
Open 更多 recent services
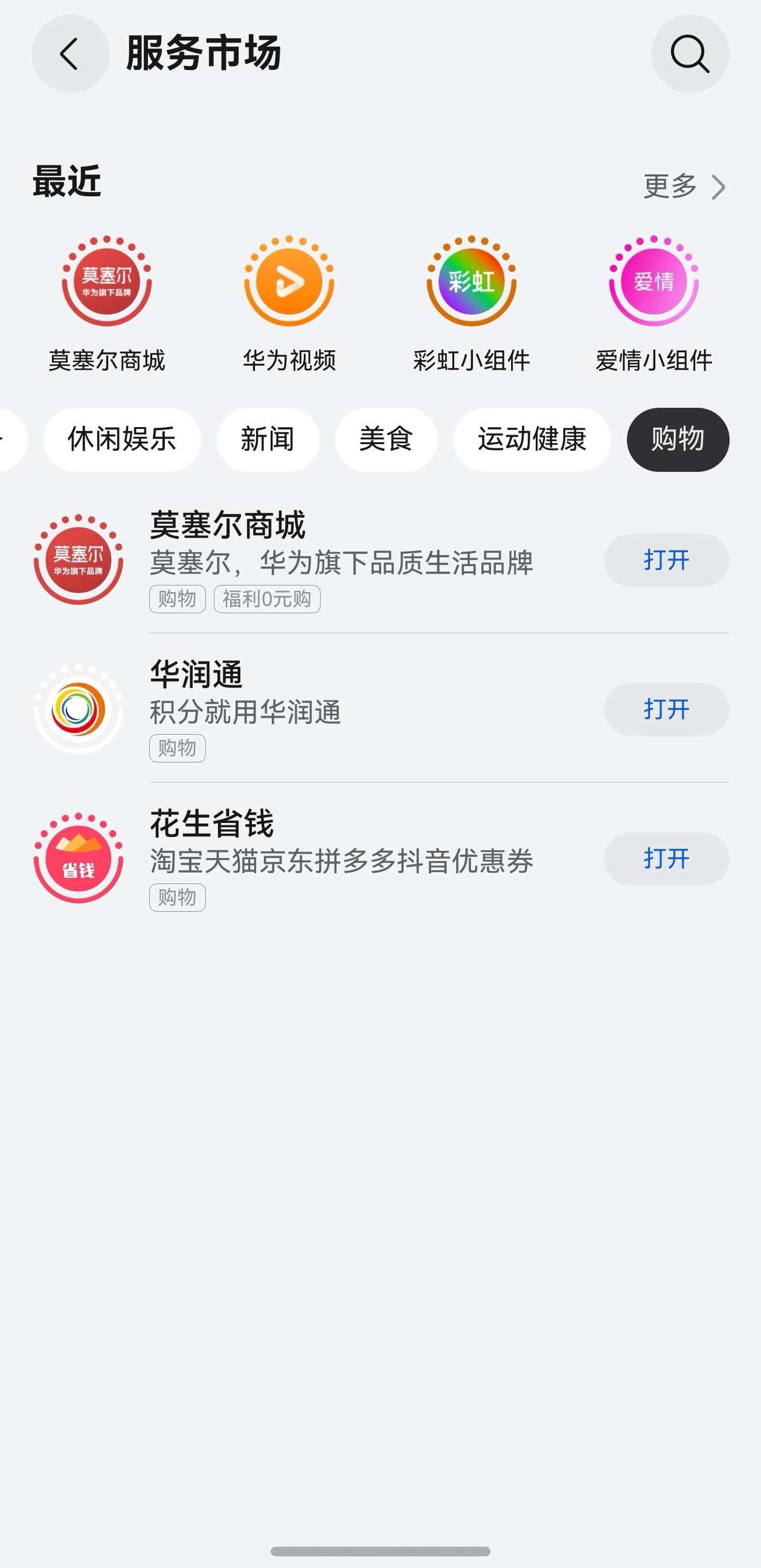(684, 187)
